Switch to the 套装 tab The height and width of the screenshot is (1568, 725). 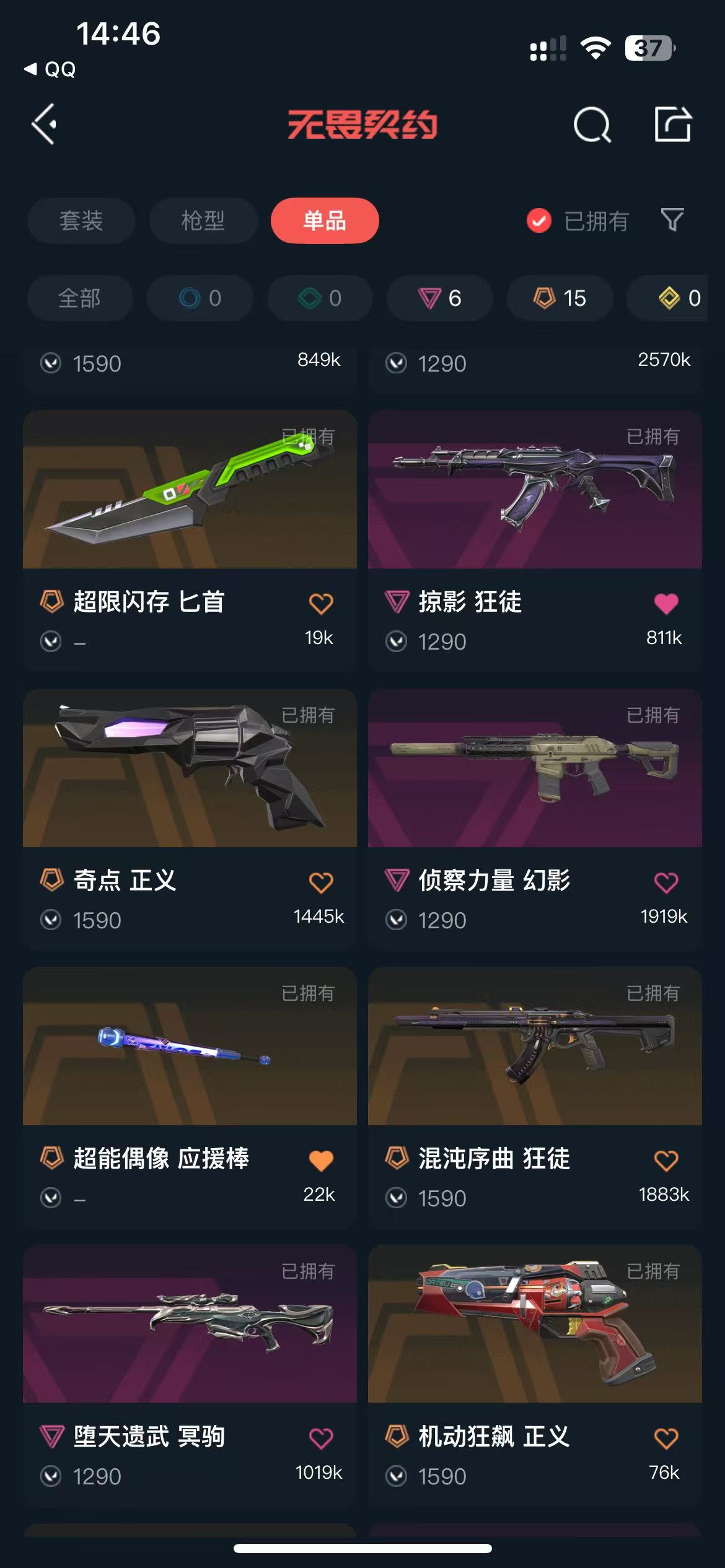point(81,220)
